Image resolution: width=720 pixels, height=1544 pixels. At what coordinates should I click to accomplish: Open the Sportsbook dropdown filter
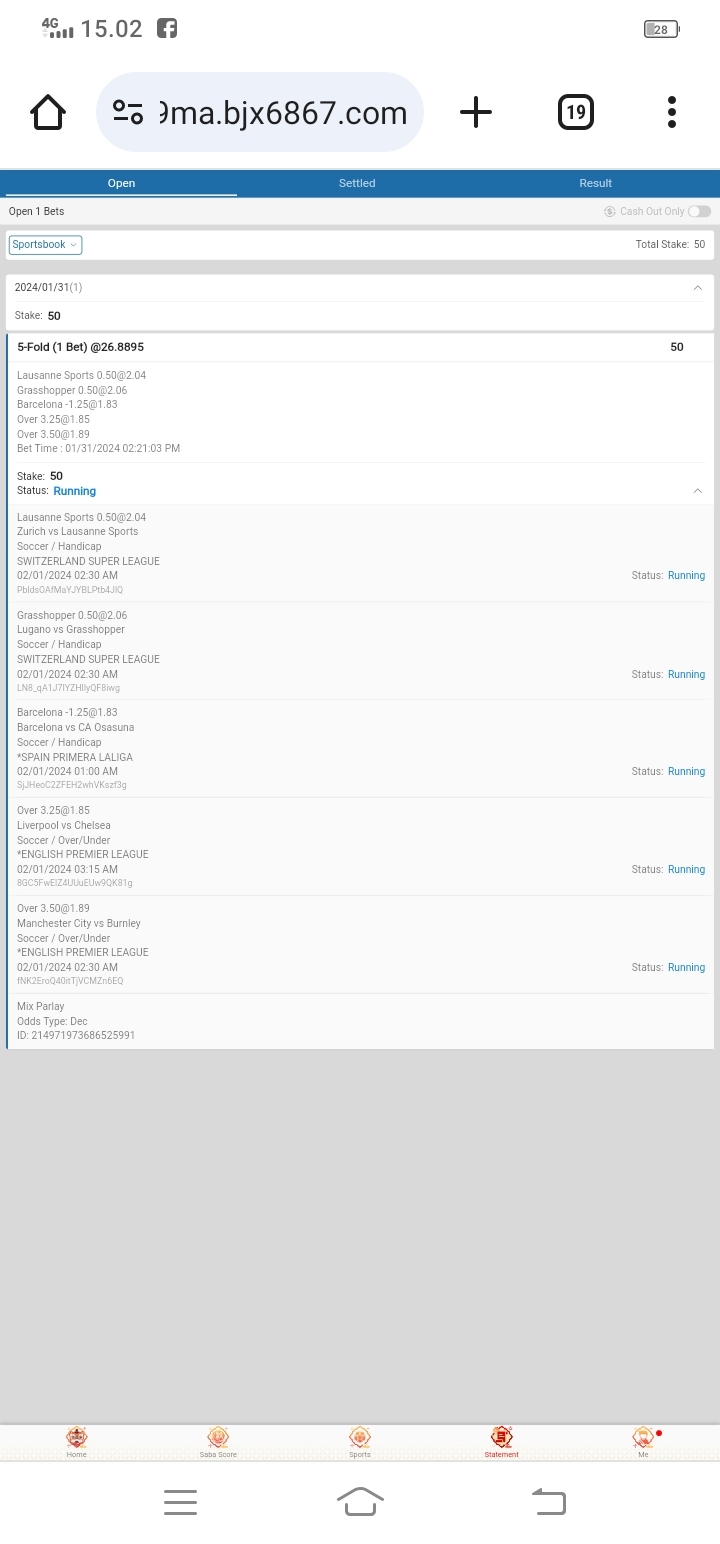[45, 245]
